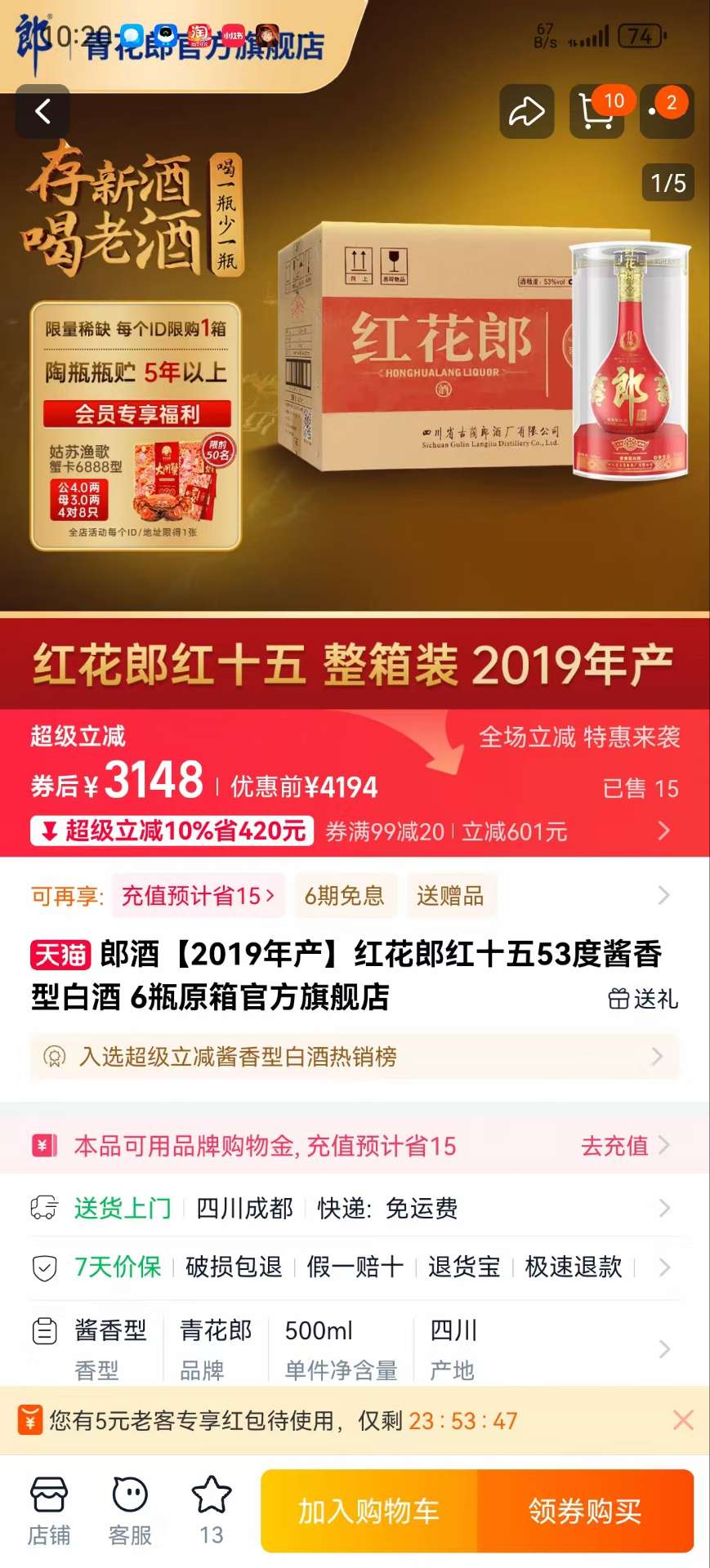The image size is (710, 1568).
Task: Tap the 送赠品 chip
Action: tap(450, 896)
